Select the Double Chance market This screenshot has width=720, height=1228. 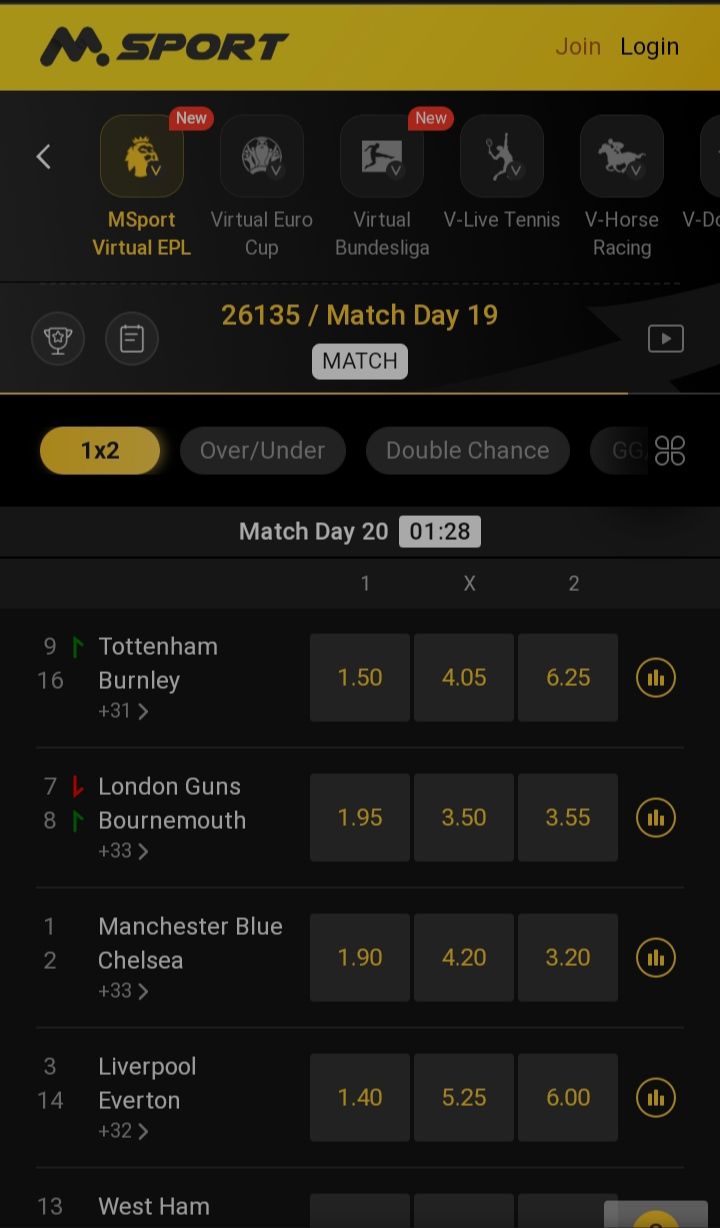(468, 450)
